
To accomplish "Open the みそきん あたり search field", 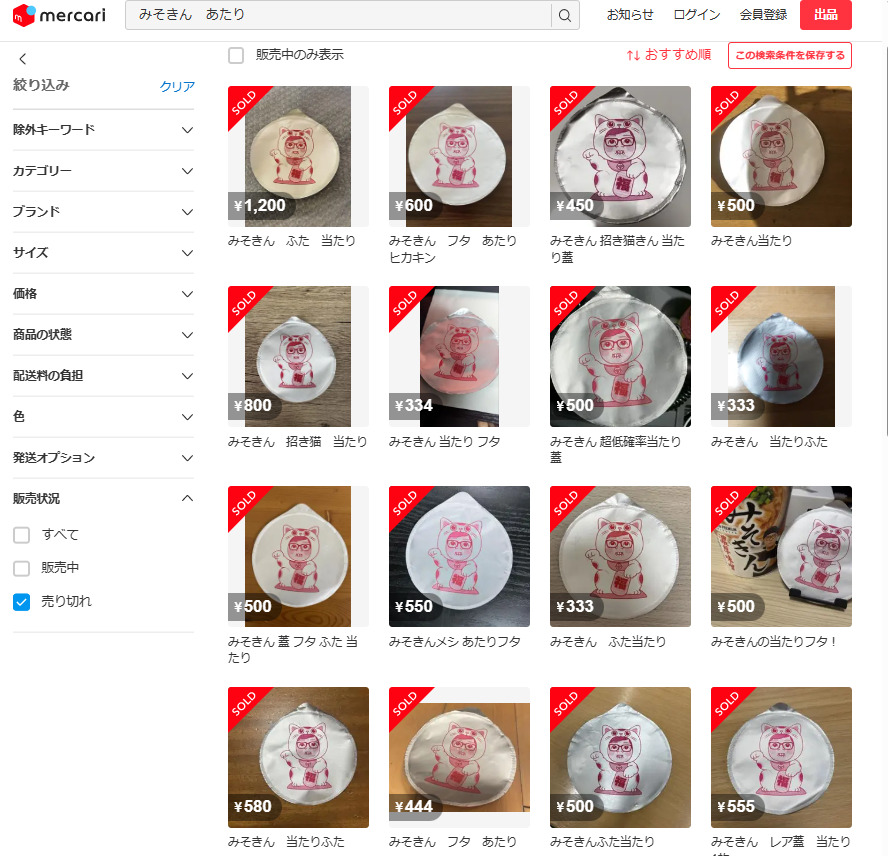I will pos(340,15).
